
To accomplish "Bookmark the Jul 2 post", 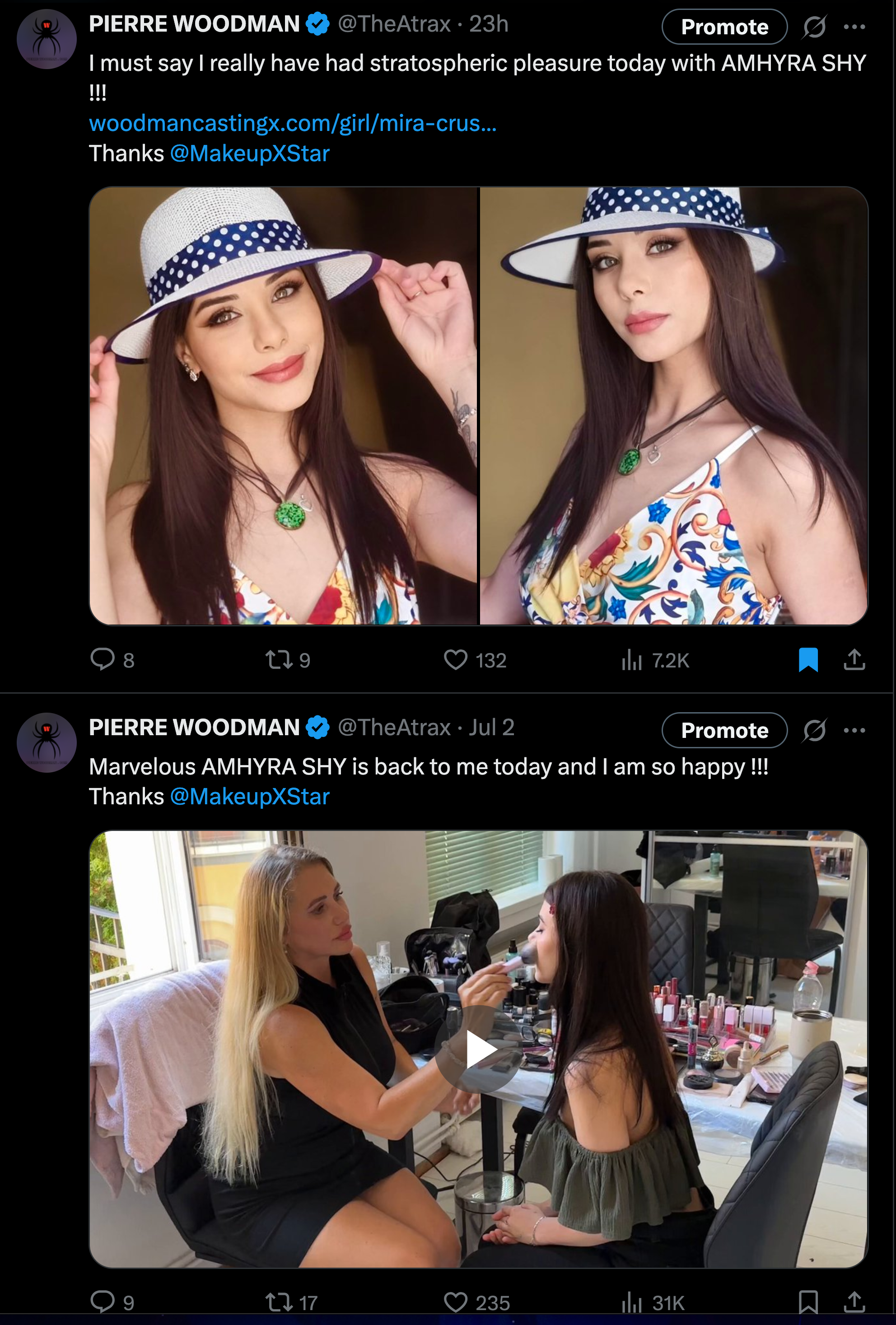I will pos(807,1302).
